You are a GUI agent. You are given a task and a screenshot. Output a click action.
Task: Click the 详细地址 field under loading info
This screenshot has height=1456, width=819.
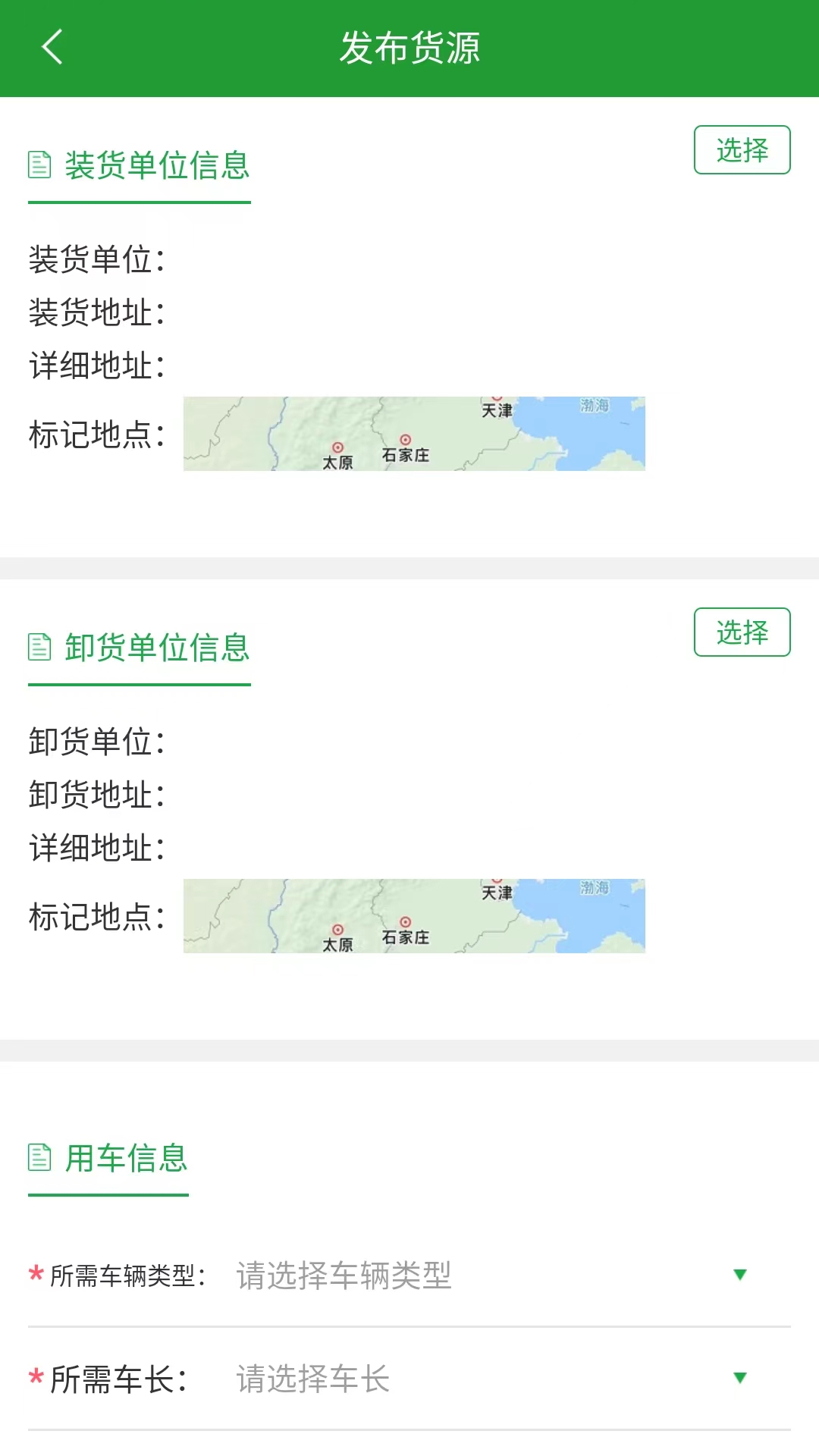(x=96, y=365)
